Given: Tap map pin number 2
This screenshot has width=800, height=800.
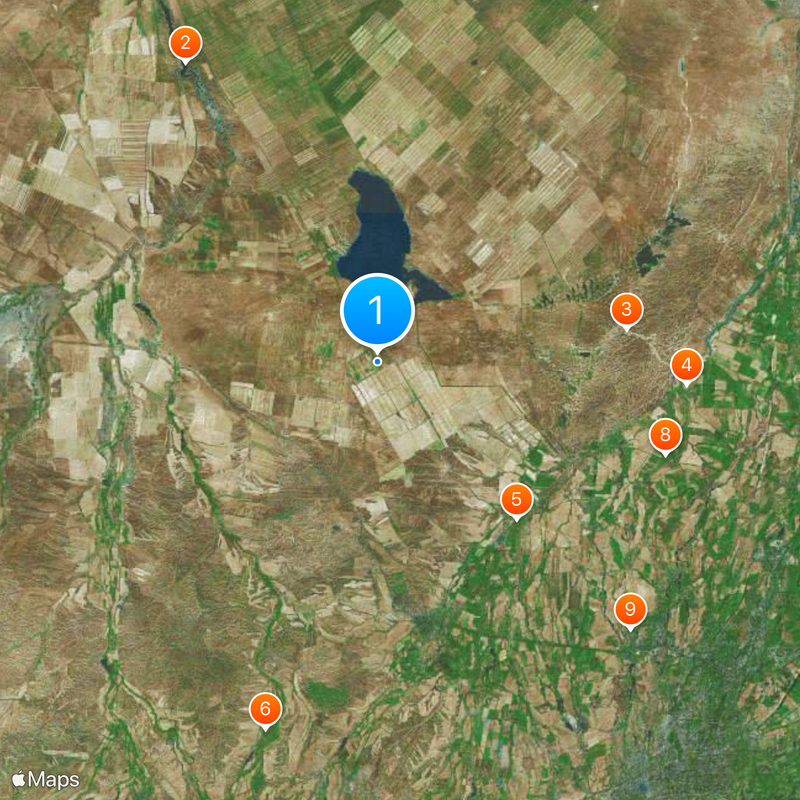Looking at the screenshot, I should tap(185, 44).
